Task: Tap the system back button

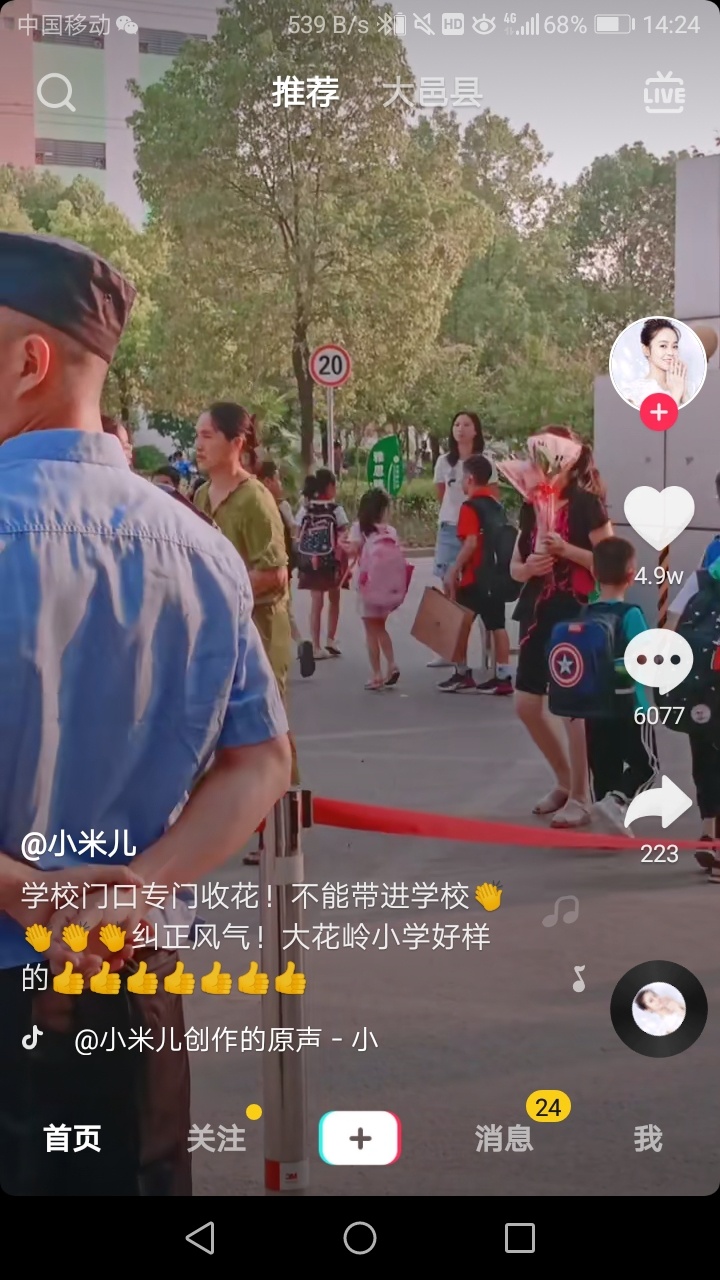Action: 200,1238
